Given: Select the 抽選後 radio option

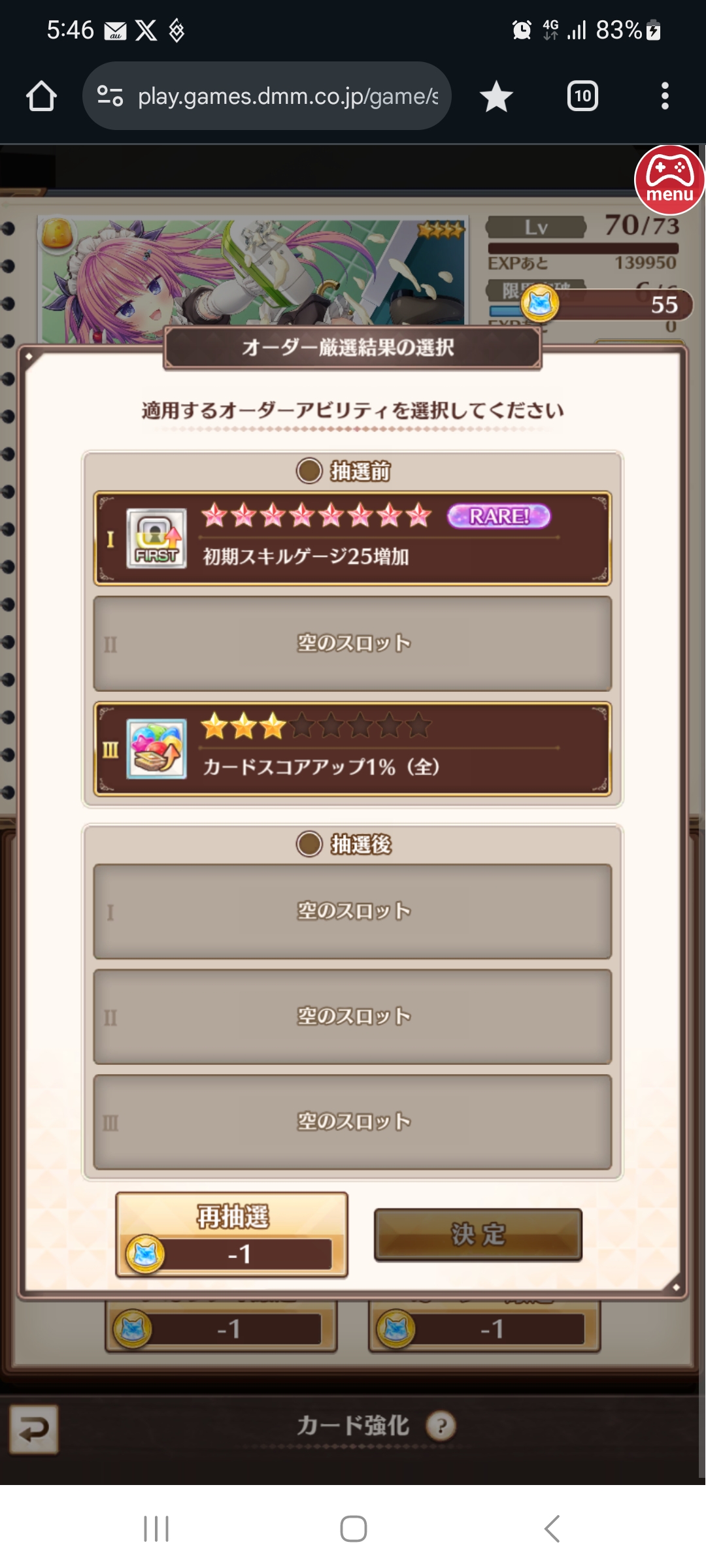Looking at the screenshot, I should (x=310, y=843).
